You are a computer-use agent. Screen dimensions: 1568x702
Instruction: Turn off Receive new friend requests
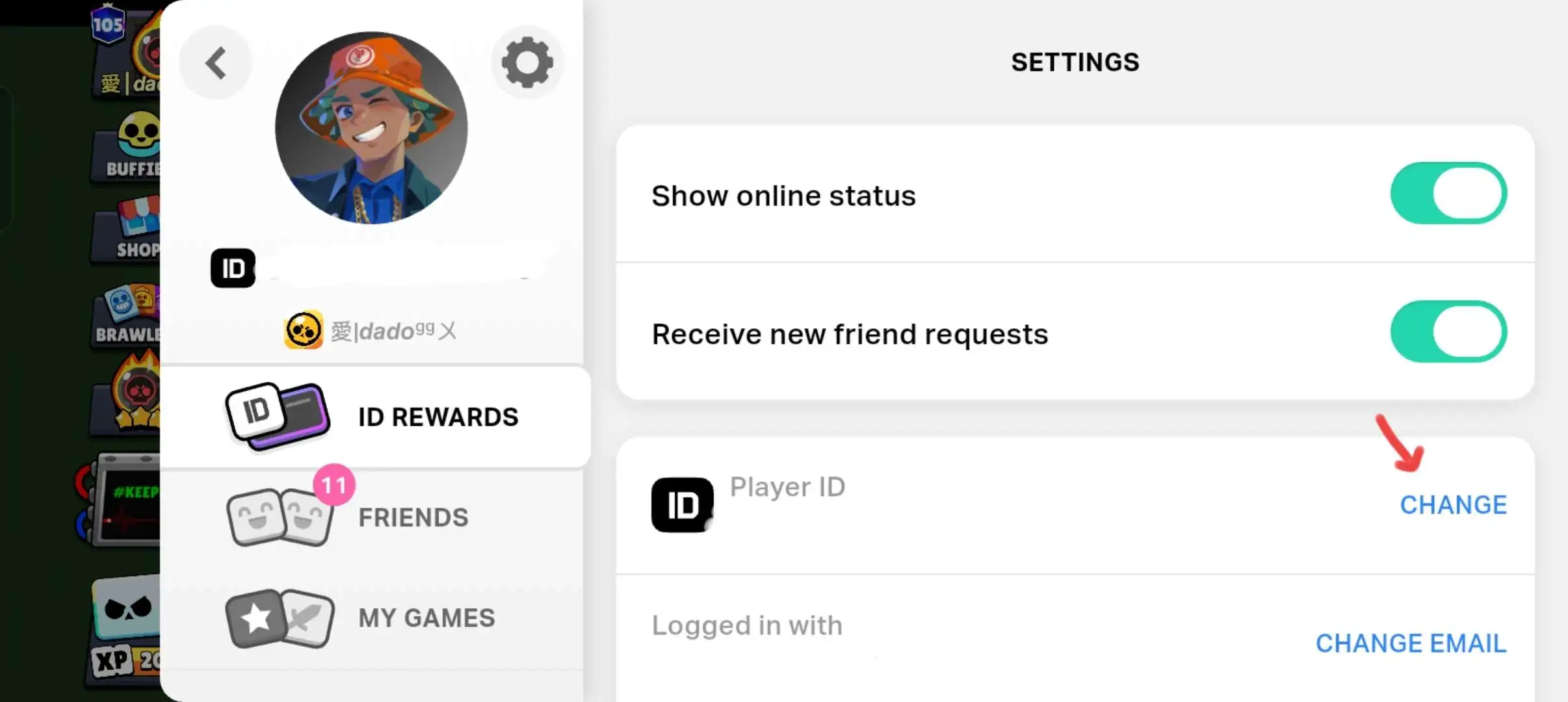[1448, 332]
